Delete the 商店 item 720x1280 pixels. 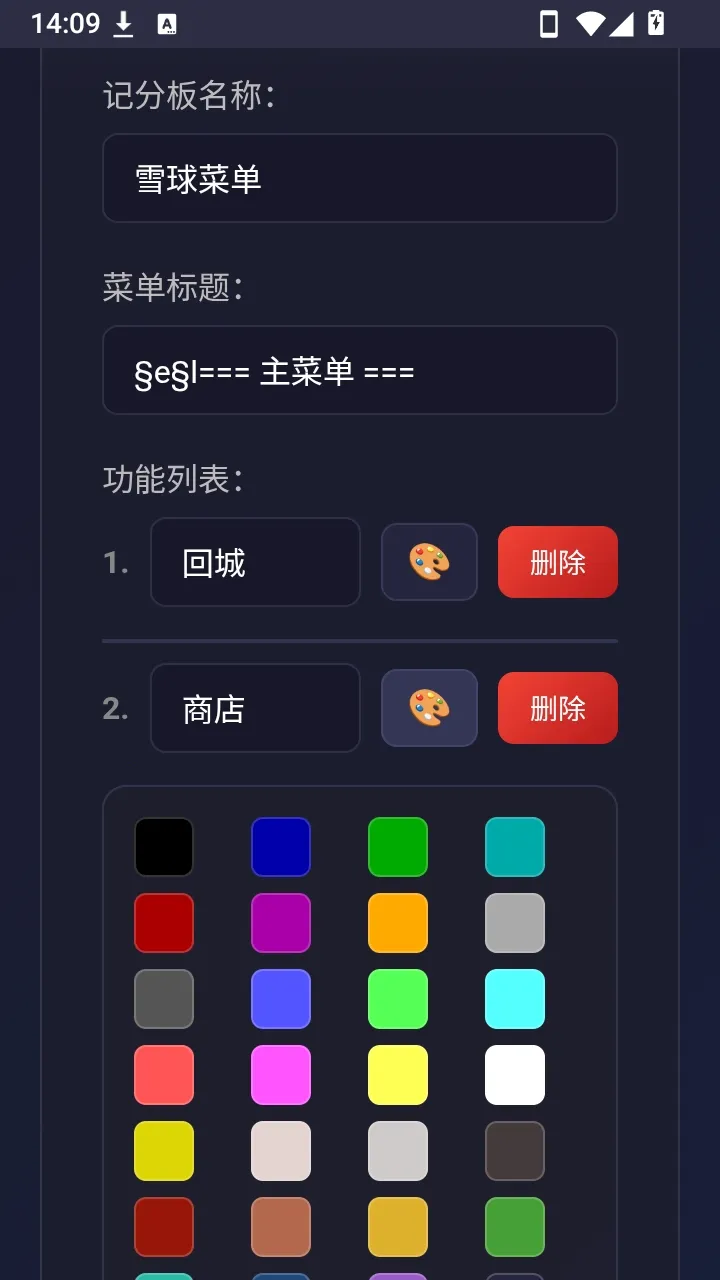[558, 708]
